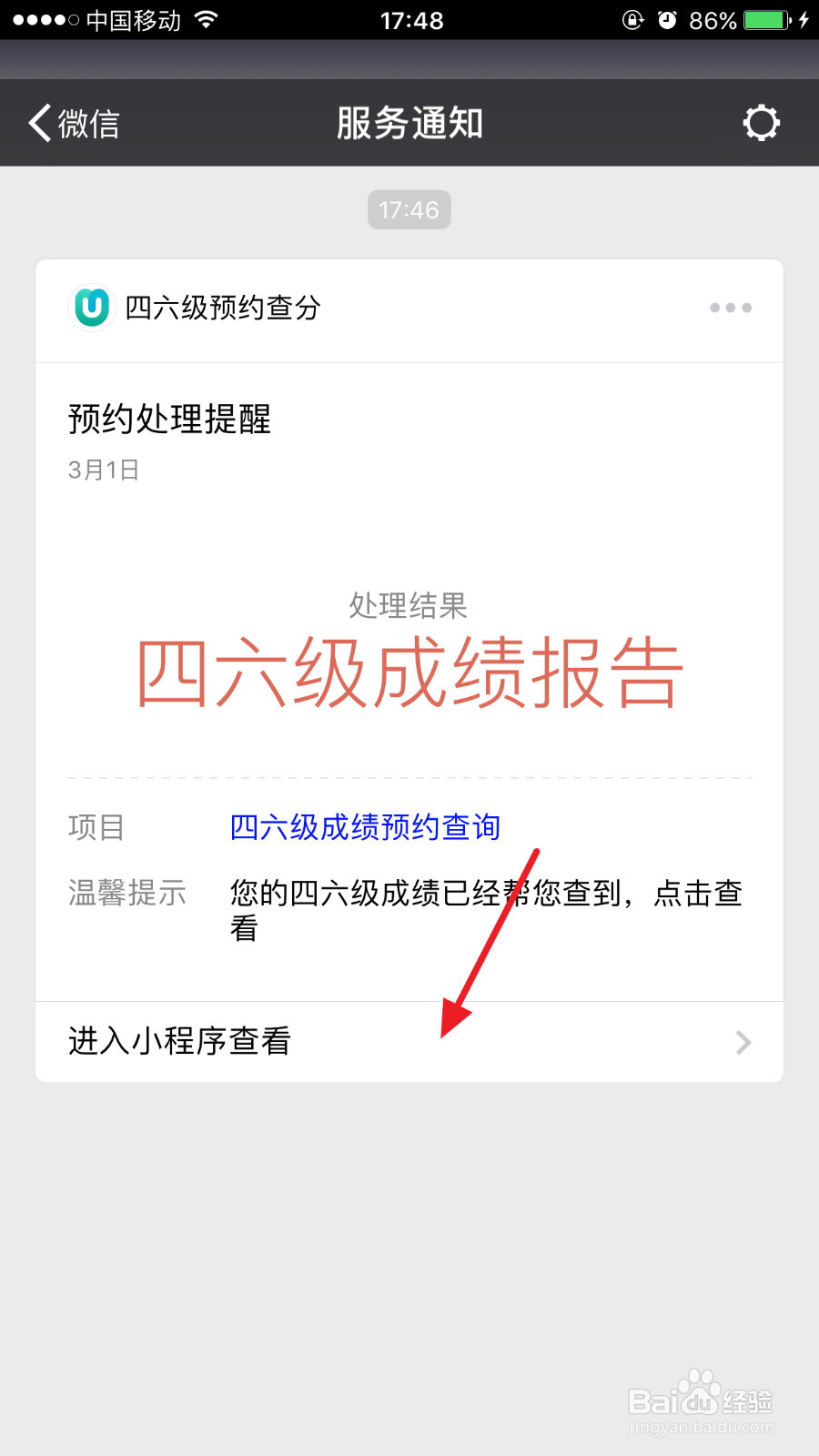
Task: Tap the timestamp bubble showing 17:46
Action: [409, 209]
